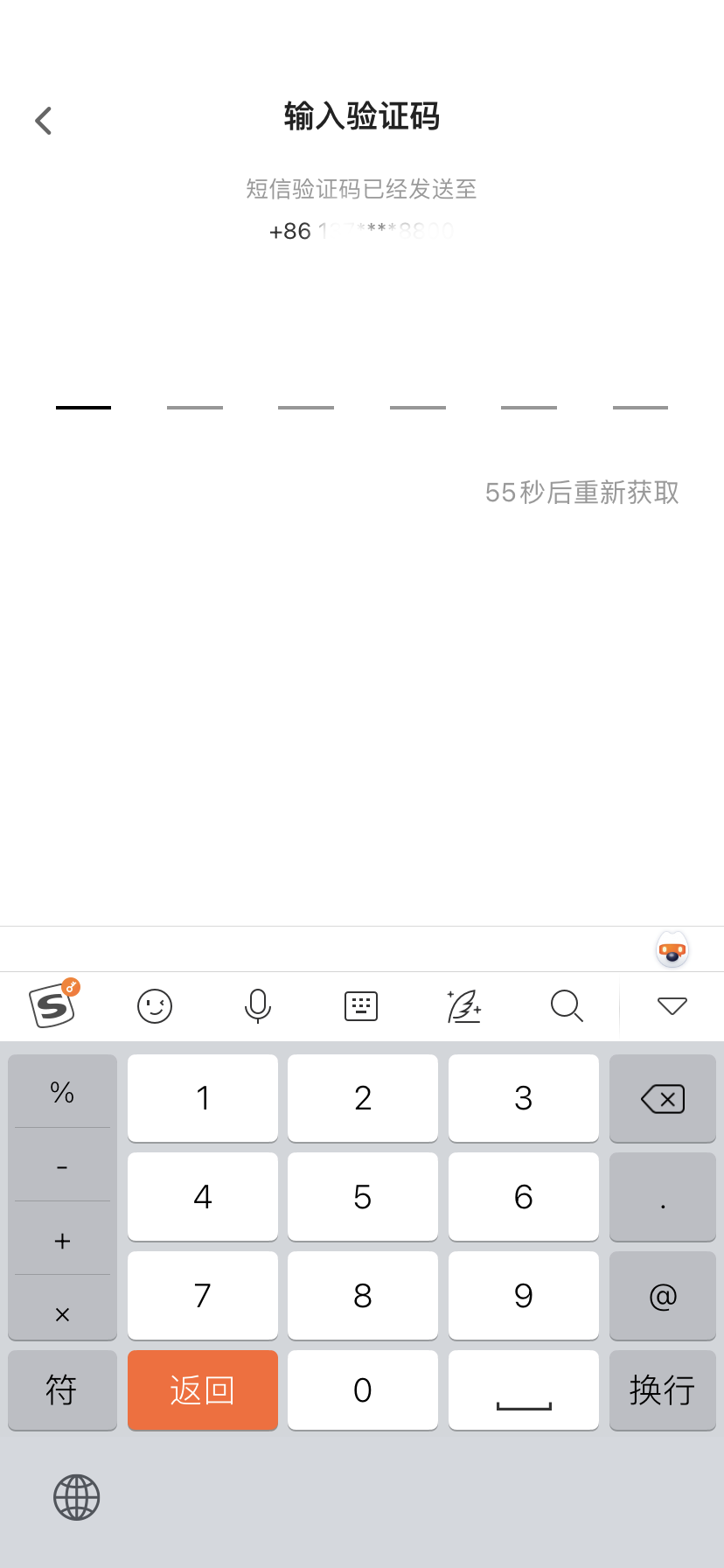
Task: Switch keyboard layout via the keyboard icon
Action: click(x=361, y=1006)
